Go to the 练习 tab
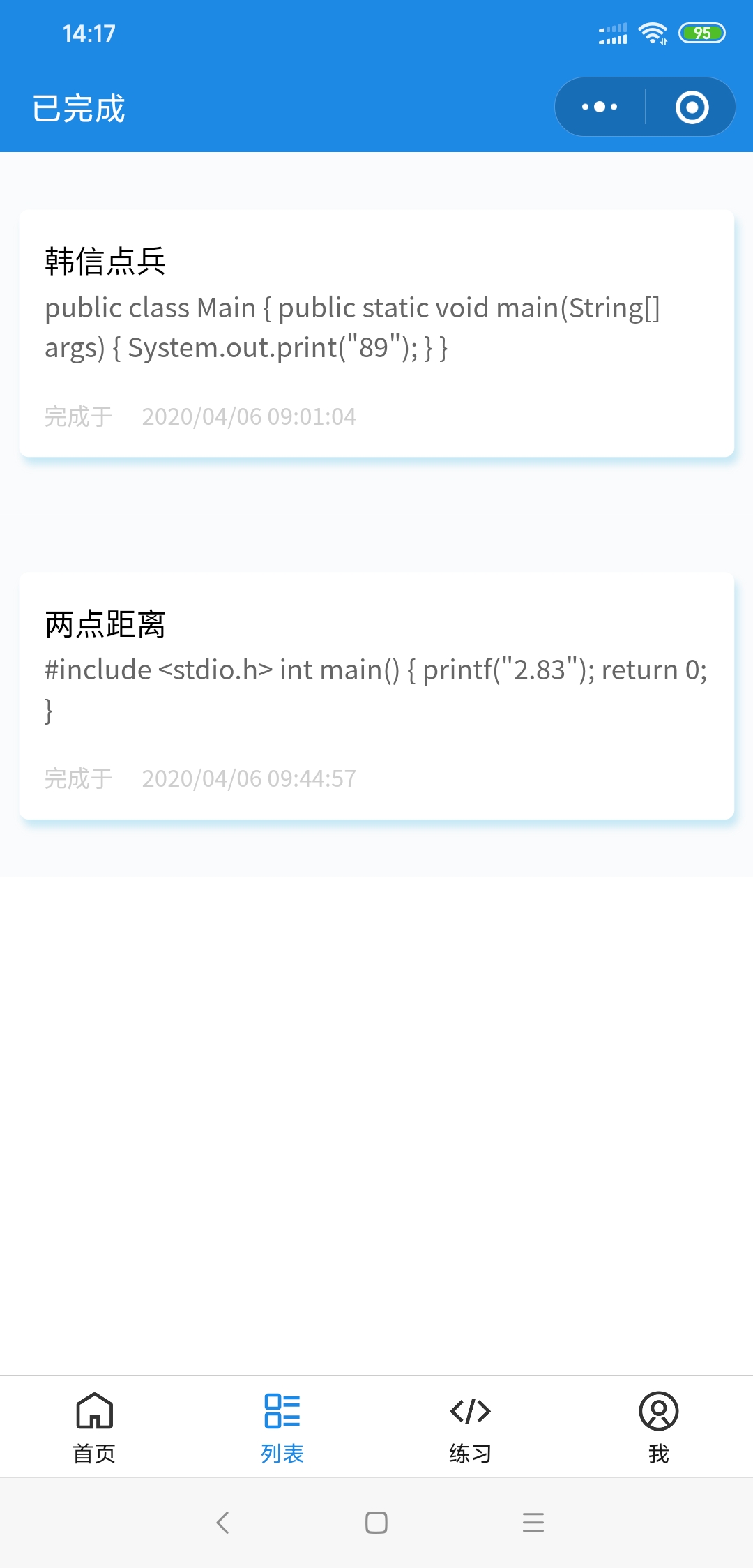 point(471,1427)
